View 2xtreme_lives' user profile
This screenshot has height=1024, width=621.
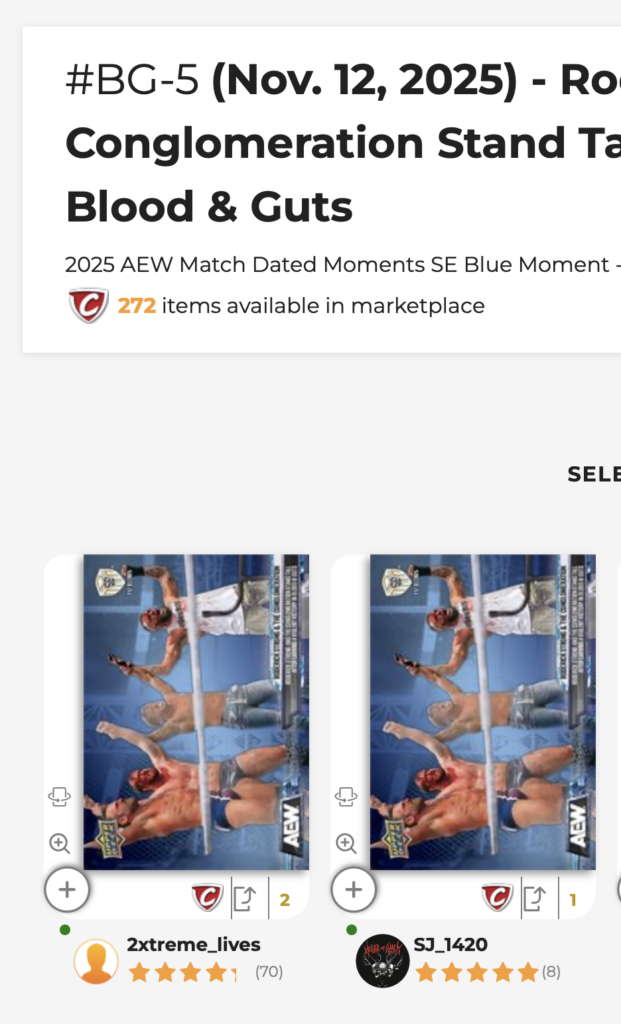[193, 945]
